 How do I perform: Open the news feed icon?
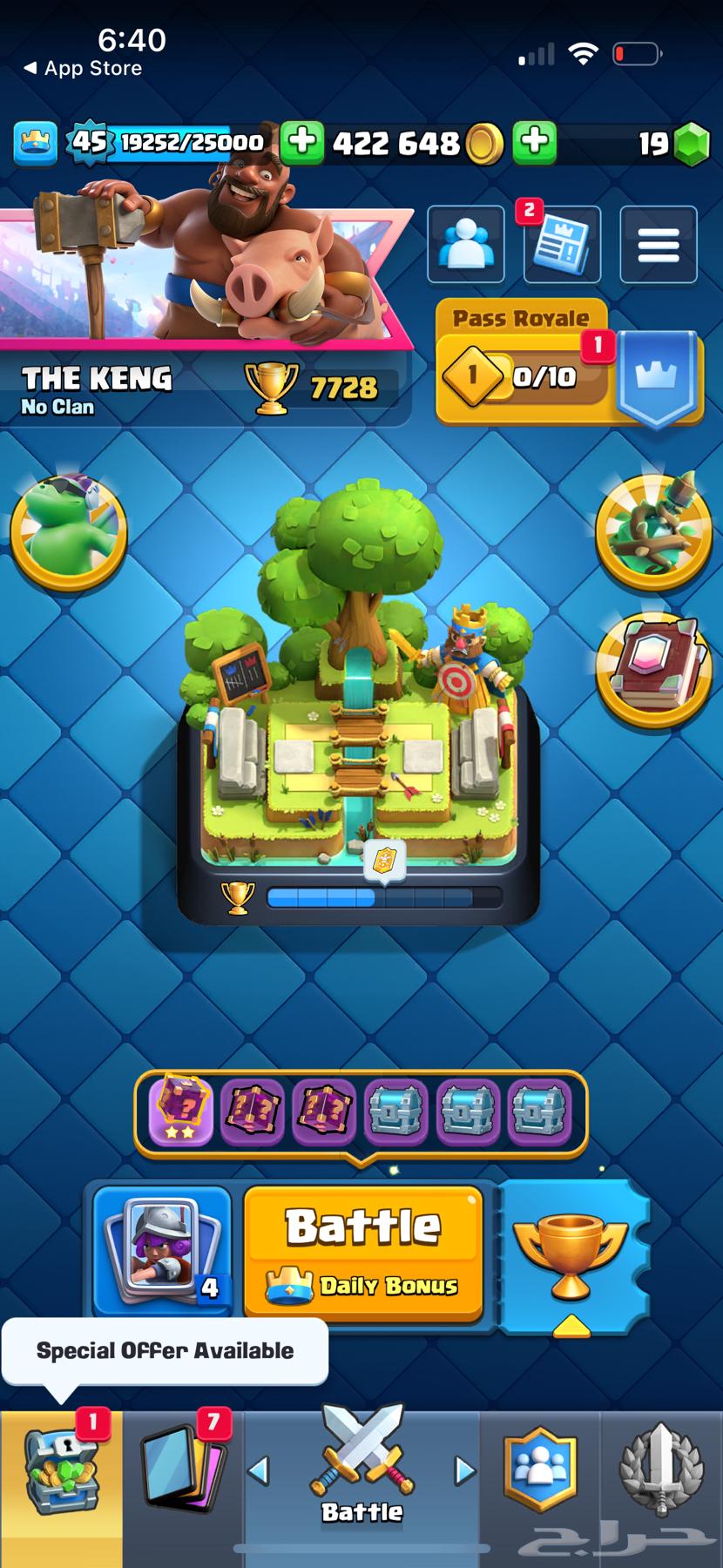(562, 245)
